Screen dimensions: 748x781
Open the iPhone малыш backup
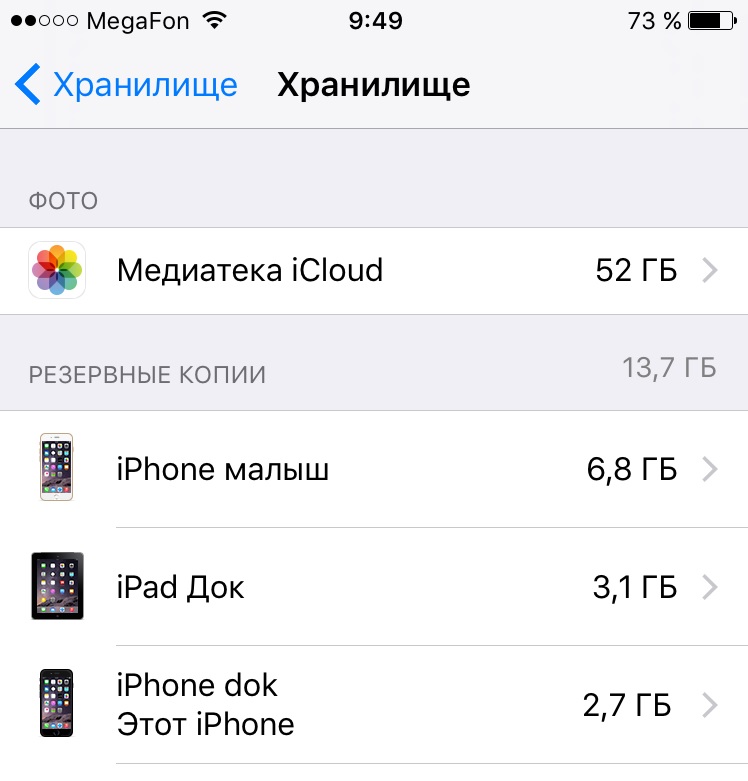pos(374,468)
